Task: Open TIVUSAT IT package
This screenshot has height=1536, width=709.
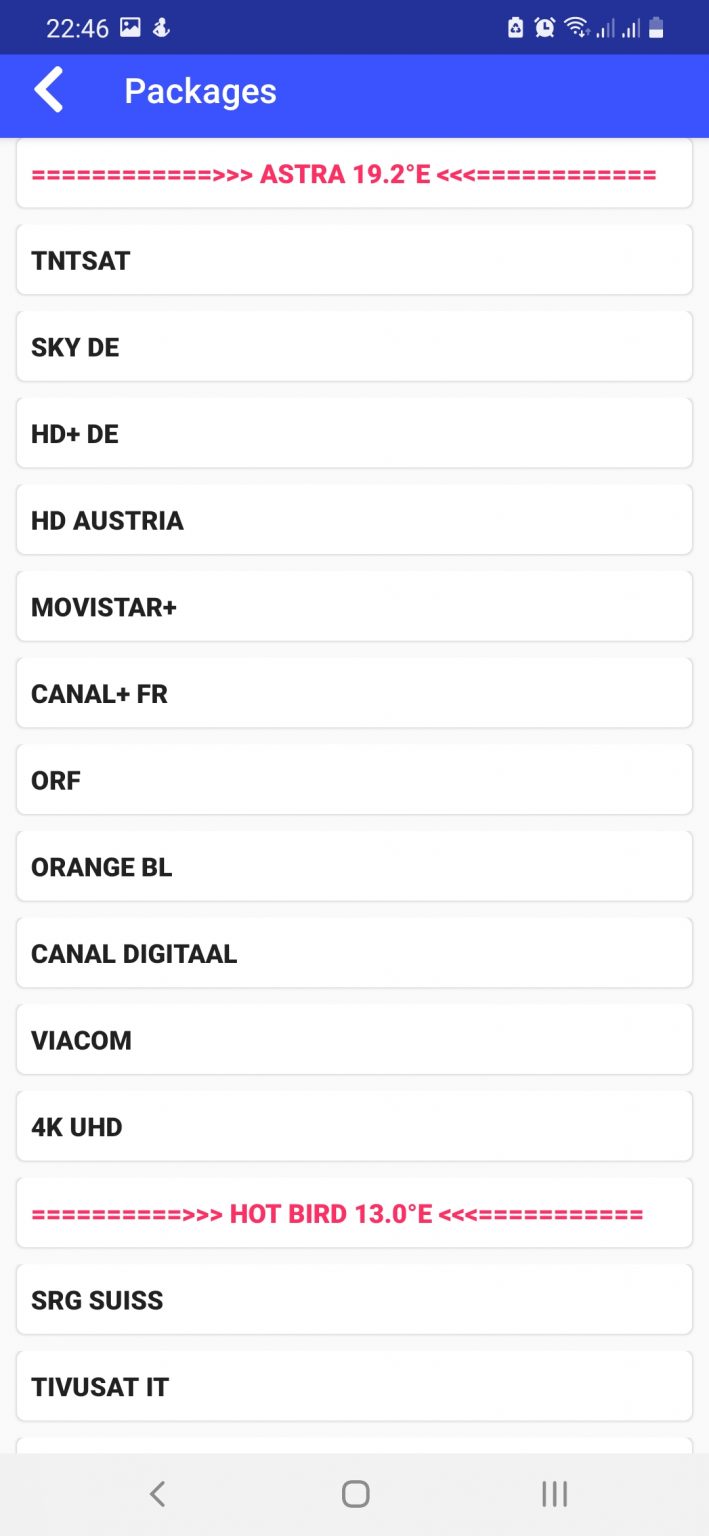Action: click(x=354, y=1387)
